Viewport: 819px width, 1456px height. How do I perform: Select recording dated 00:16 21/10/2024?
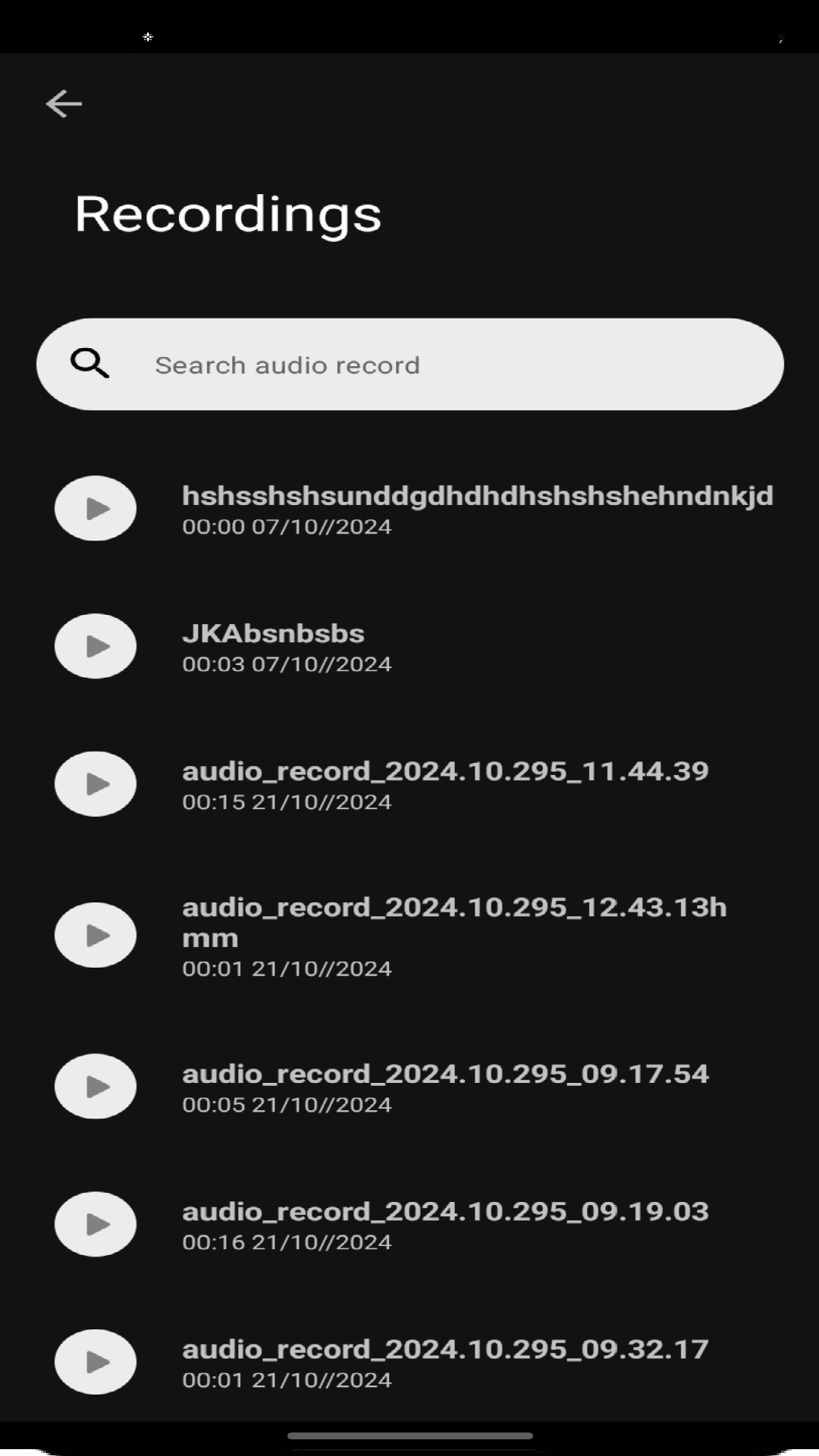[x=444, y=1224]
